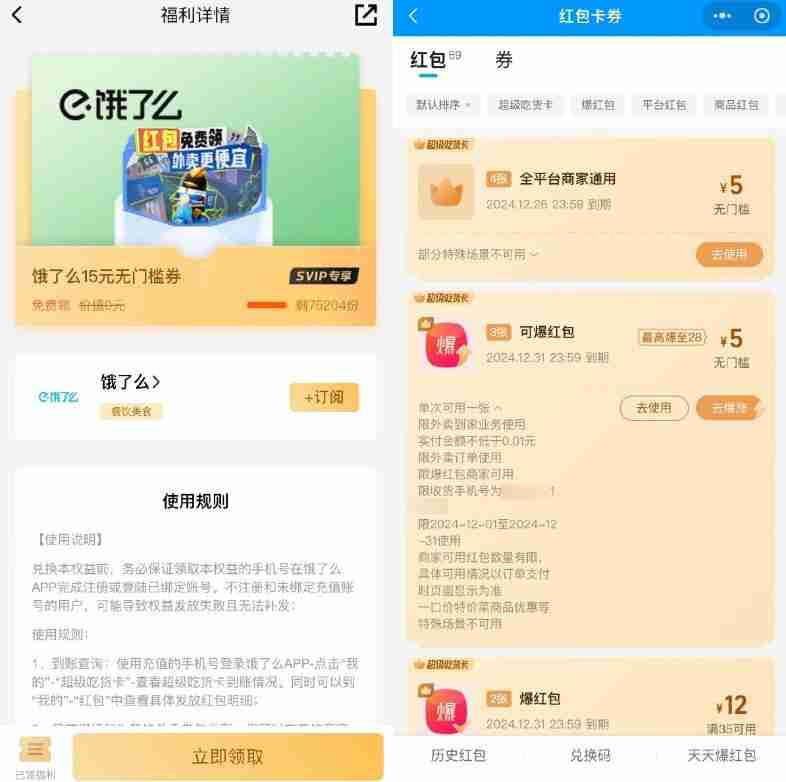Viewport: 786px width, 782px height.
Task: Expand 部分特殊场景不可用 details
Action: (478, 254)
